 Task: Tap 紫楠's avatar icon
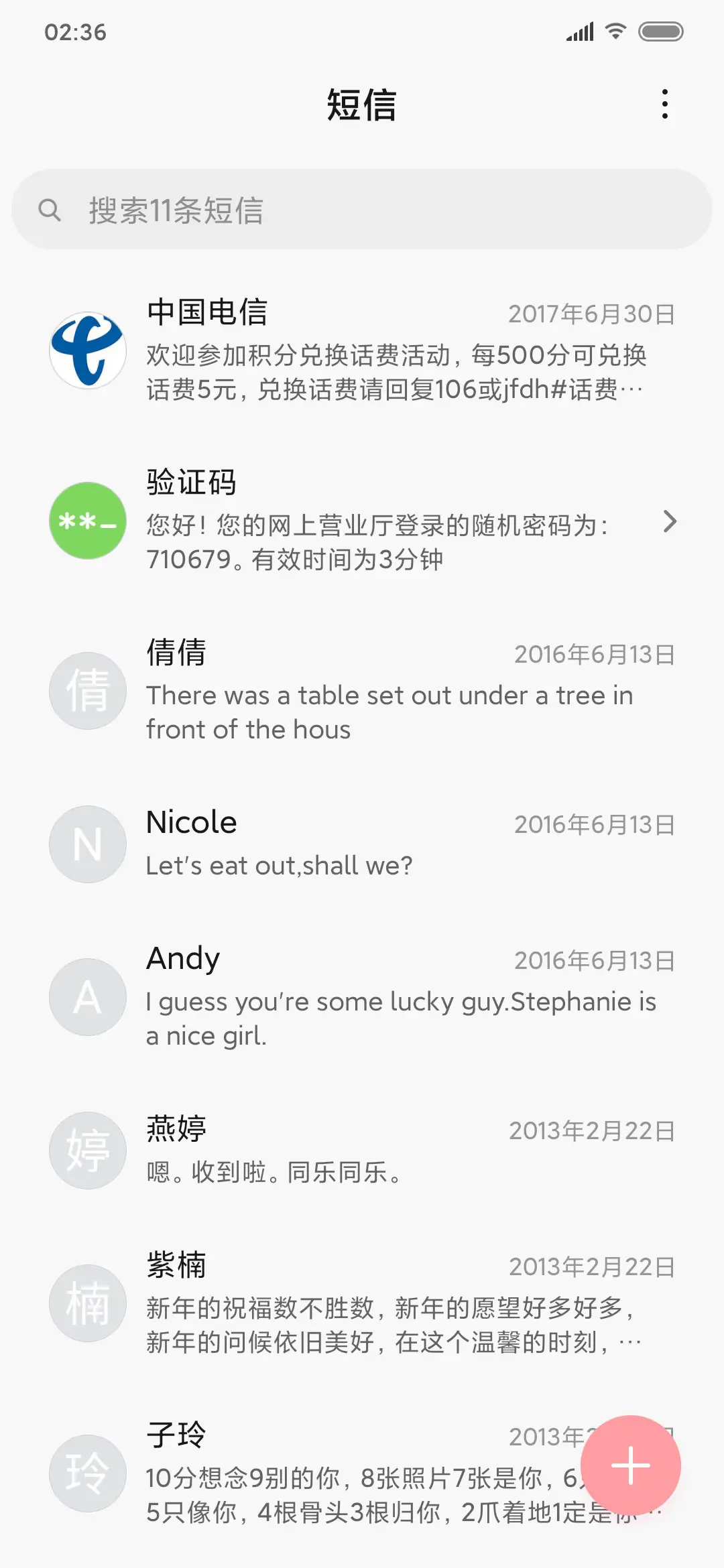[x=87, y=1303]
